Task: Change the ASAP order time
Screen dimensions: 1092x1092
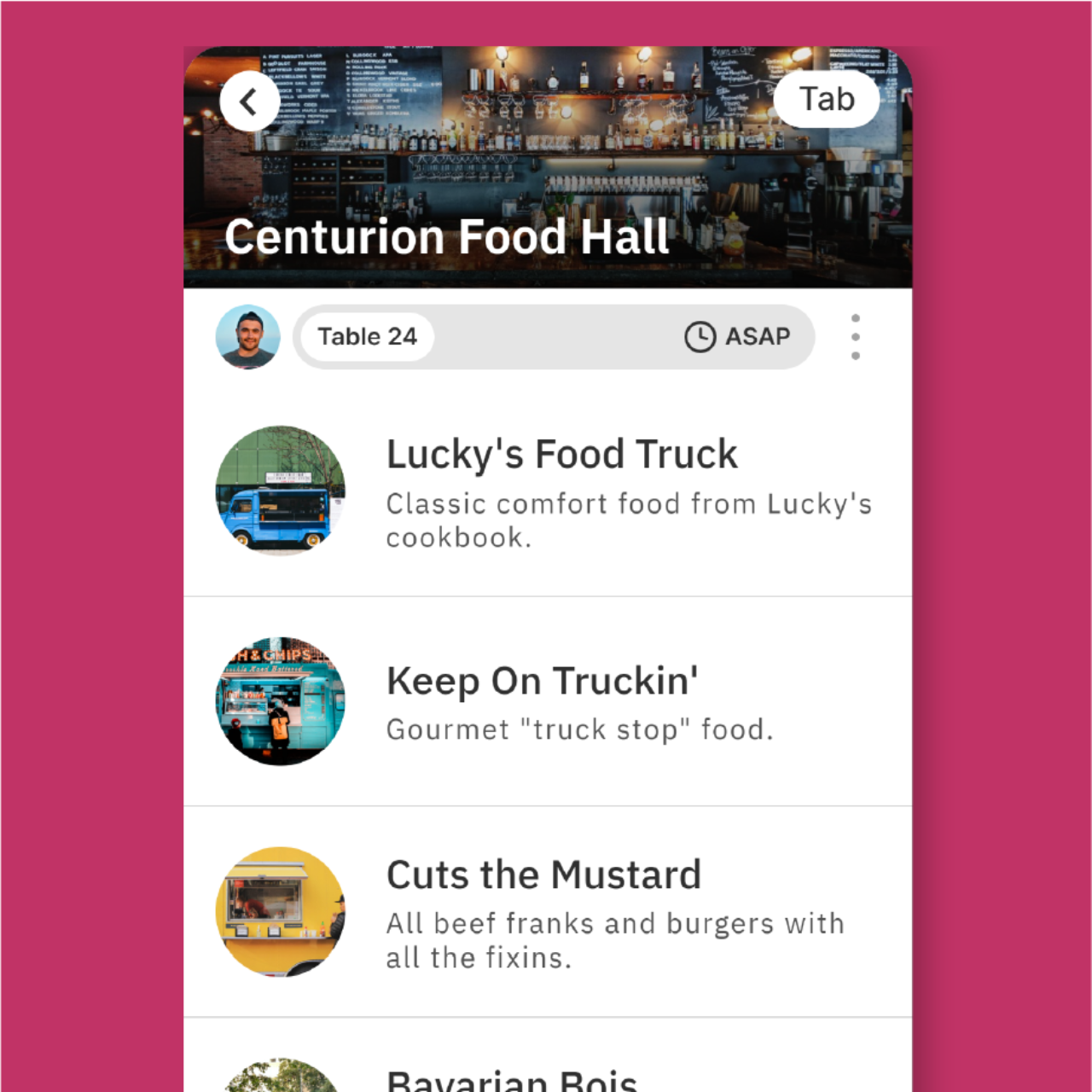Action: (x=738, y=337)
